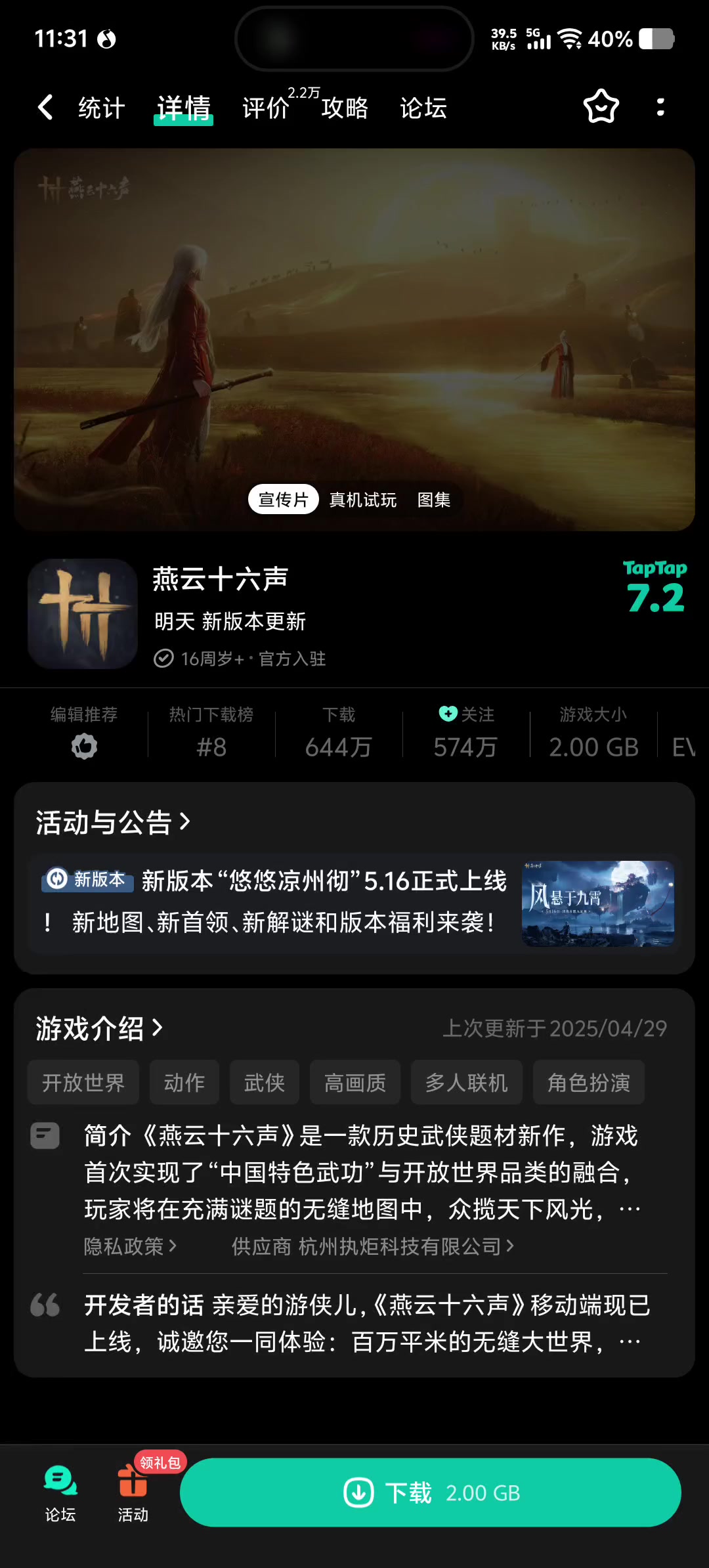
Task: Open the 多人联机 tag
Action: [466, 1083]
